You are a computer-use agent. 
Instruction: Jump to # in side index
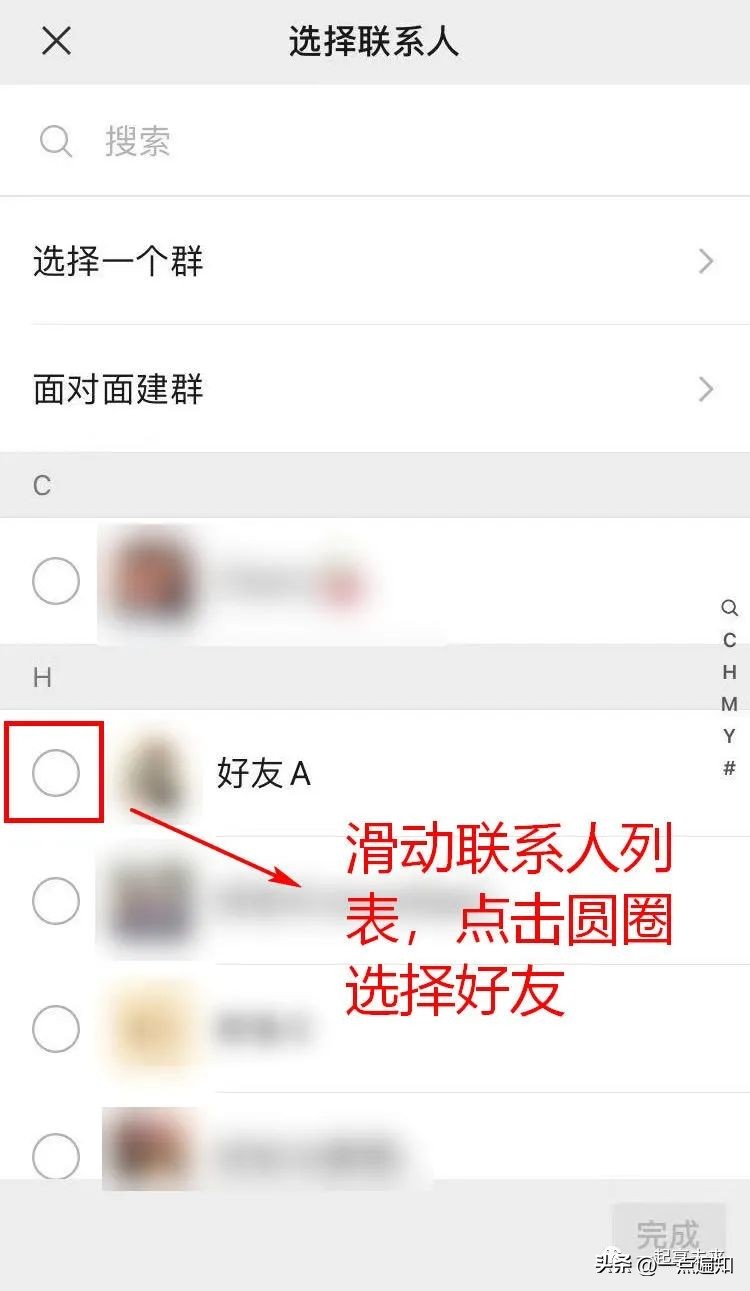tap(729, 768)
